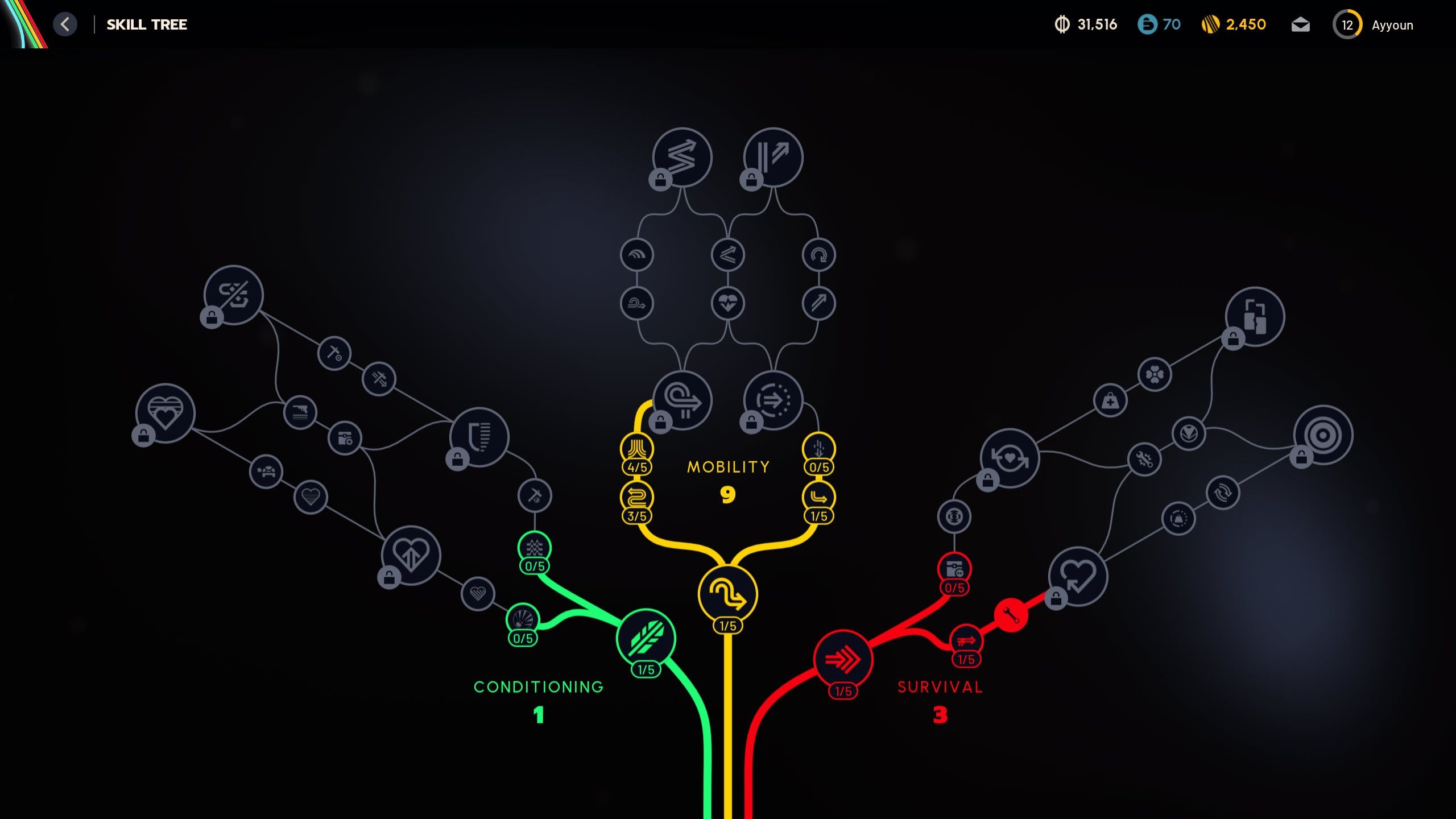The width and height of the screenshot is (1456, 819).
Task: Select the red Survival root skill node
Action: tap(843, 660)
